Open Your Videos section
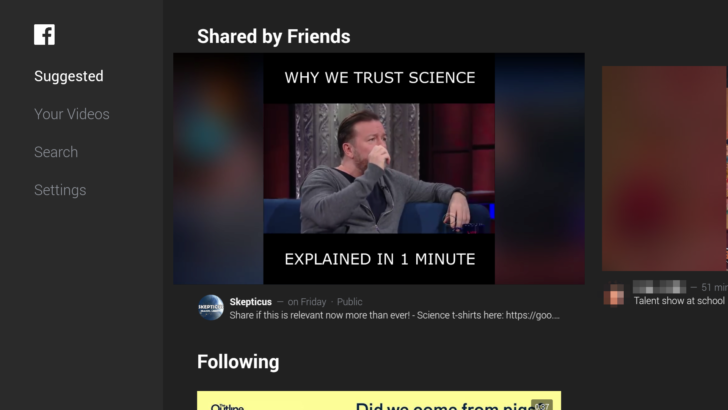This screenshot has width=728, height=410. [71, 114]
